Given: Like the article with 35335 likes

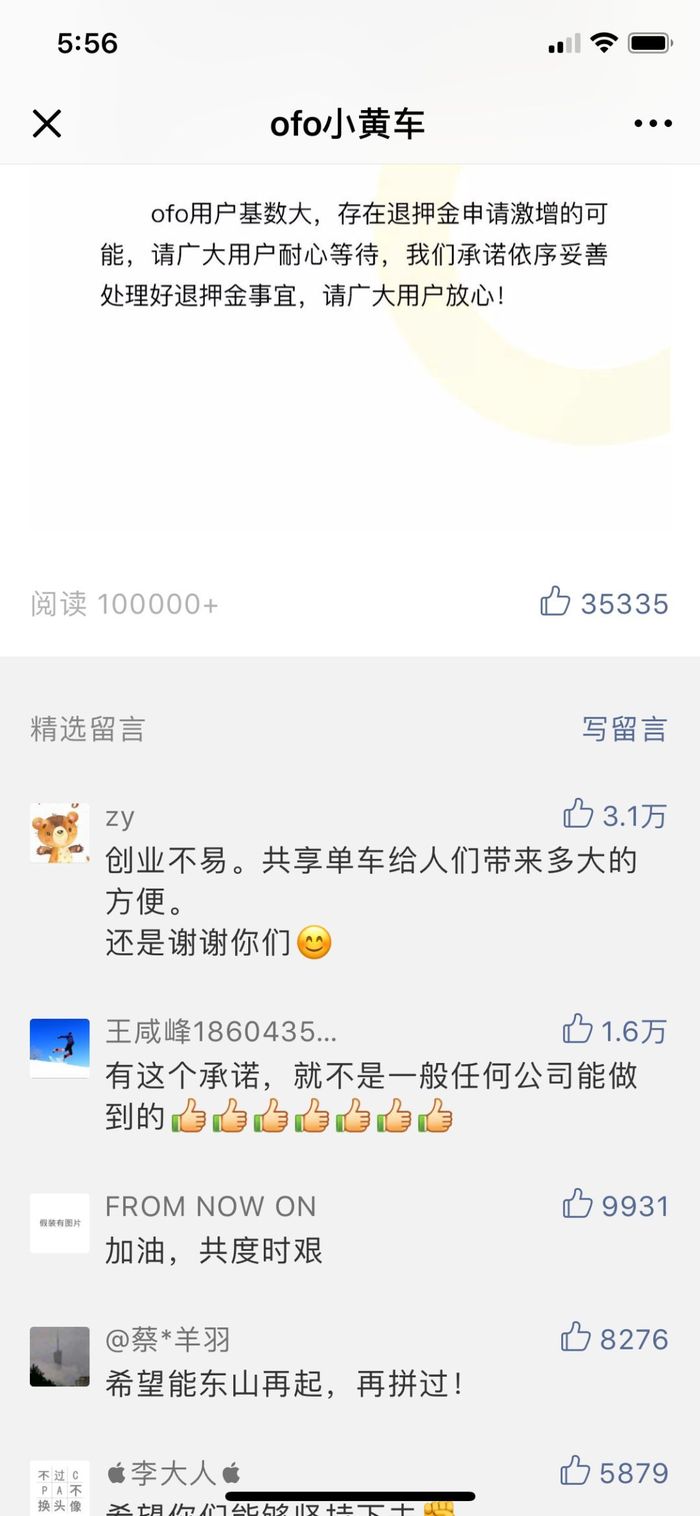Looking at the screenshot, I should coord(555,602).
